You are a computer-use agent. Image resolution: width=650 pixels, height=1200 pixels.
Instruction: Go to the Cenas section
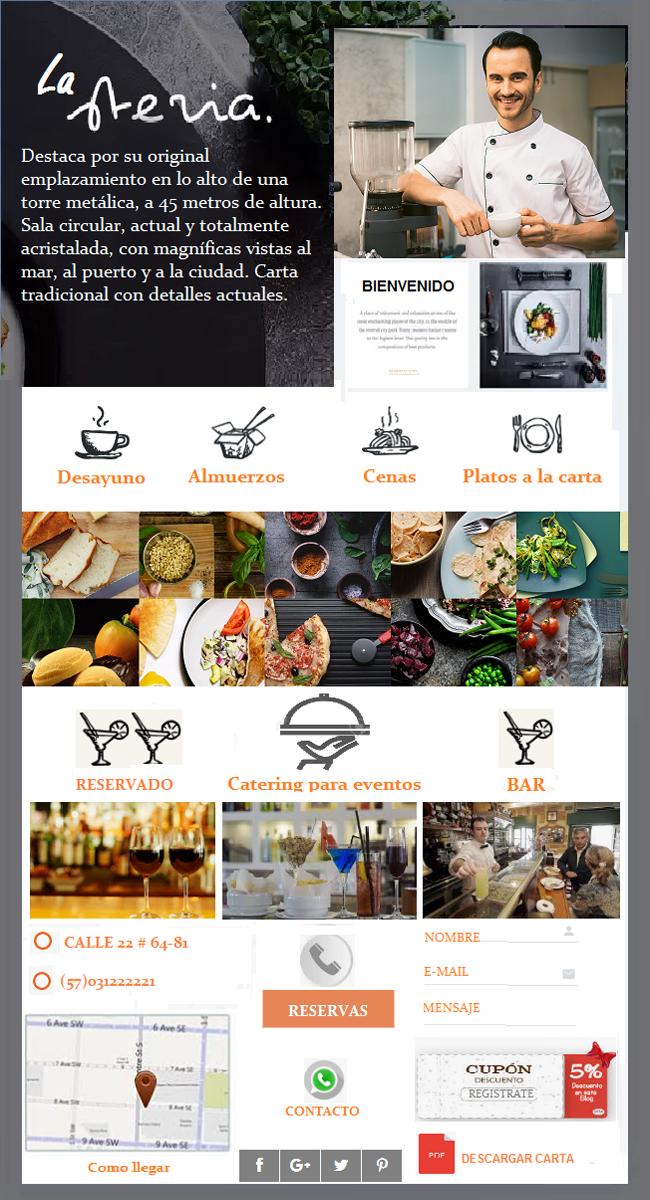(389, 477)
